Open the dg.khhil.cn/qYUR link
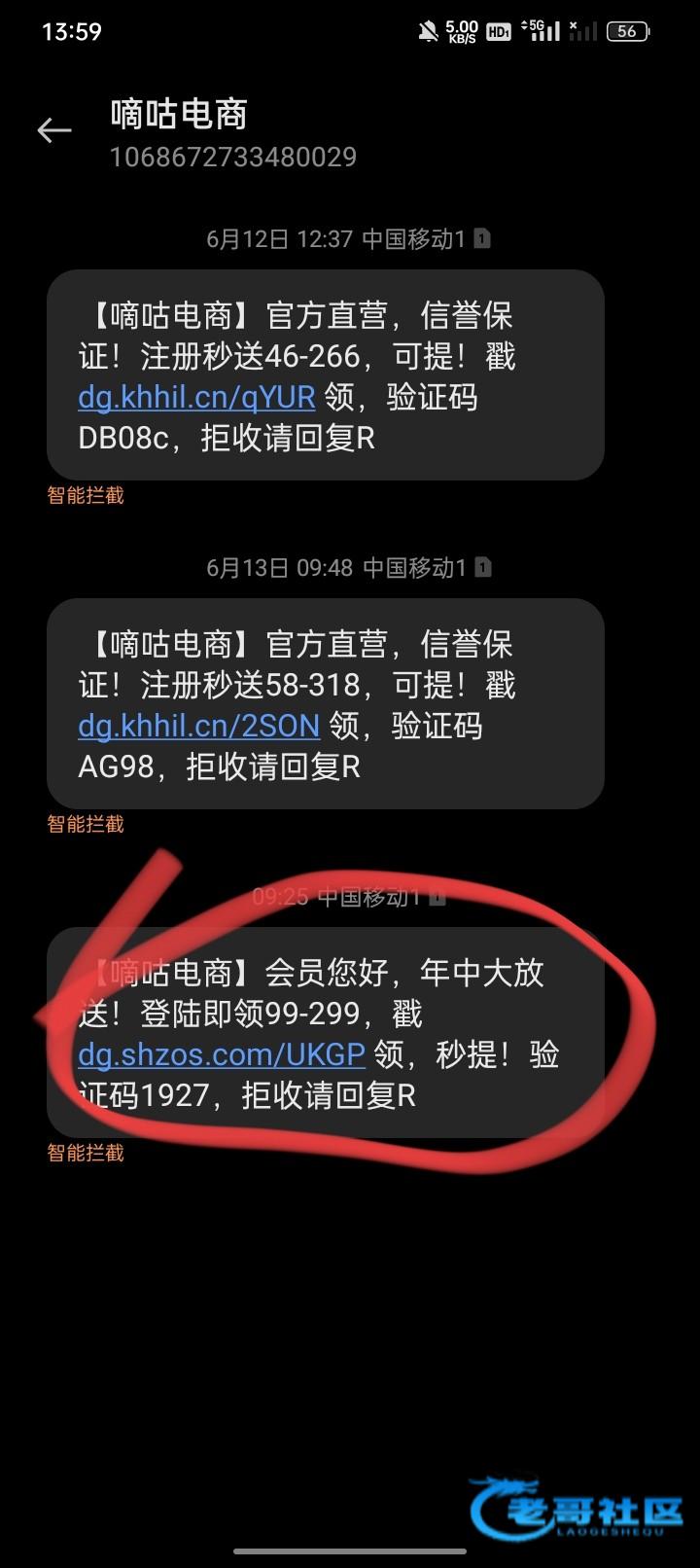Screen dimensions: 700x1568 point(196,398)
